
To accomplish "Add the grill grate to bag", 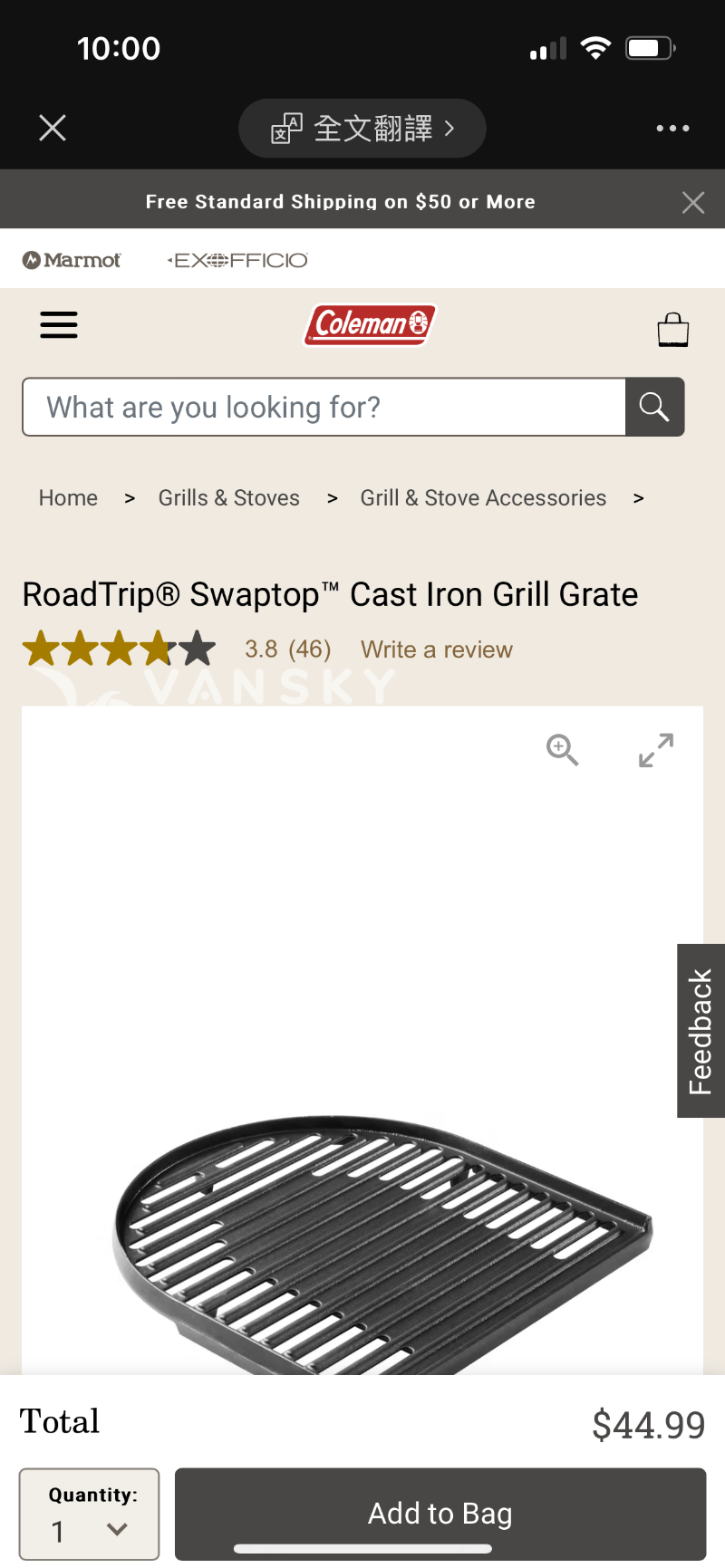I will [x=440, y=1513].
